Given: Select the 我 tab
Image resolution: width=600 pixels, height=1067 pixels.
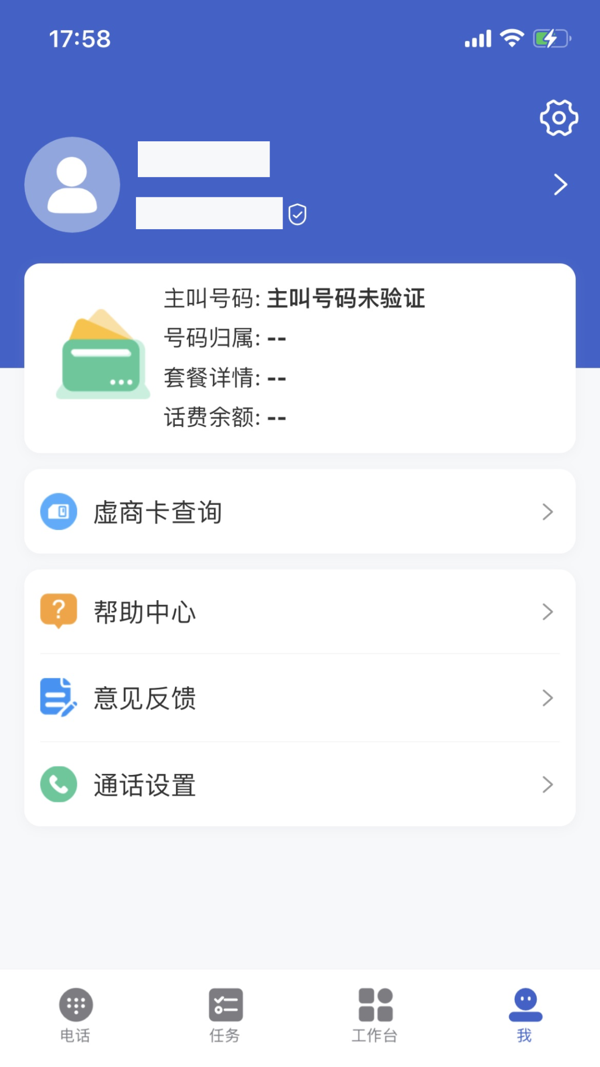Looking at the screenshot, I should pos(525,1015).
